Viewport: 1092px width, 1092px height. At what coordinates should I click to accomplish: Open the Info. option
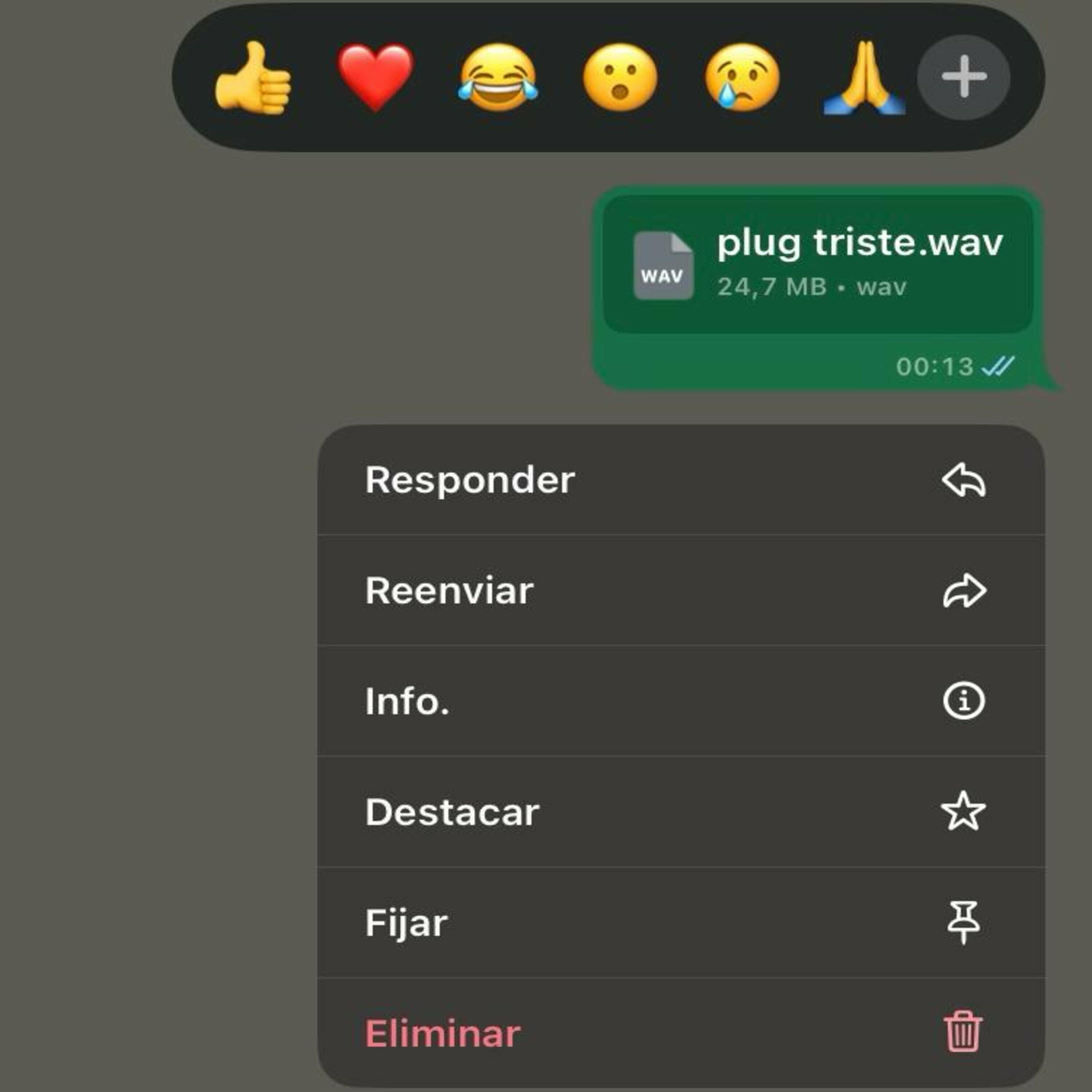[681, 701]
